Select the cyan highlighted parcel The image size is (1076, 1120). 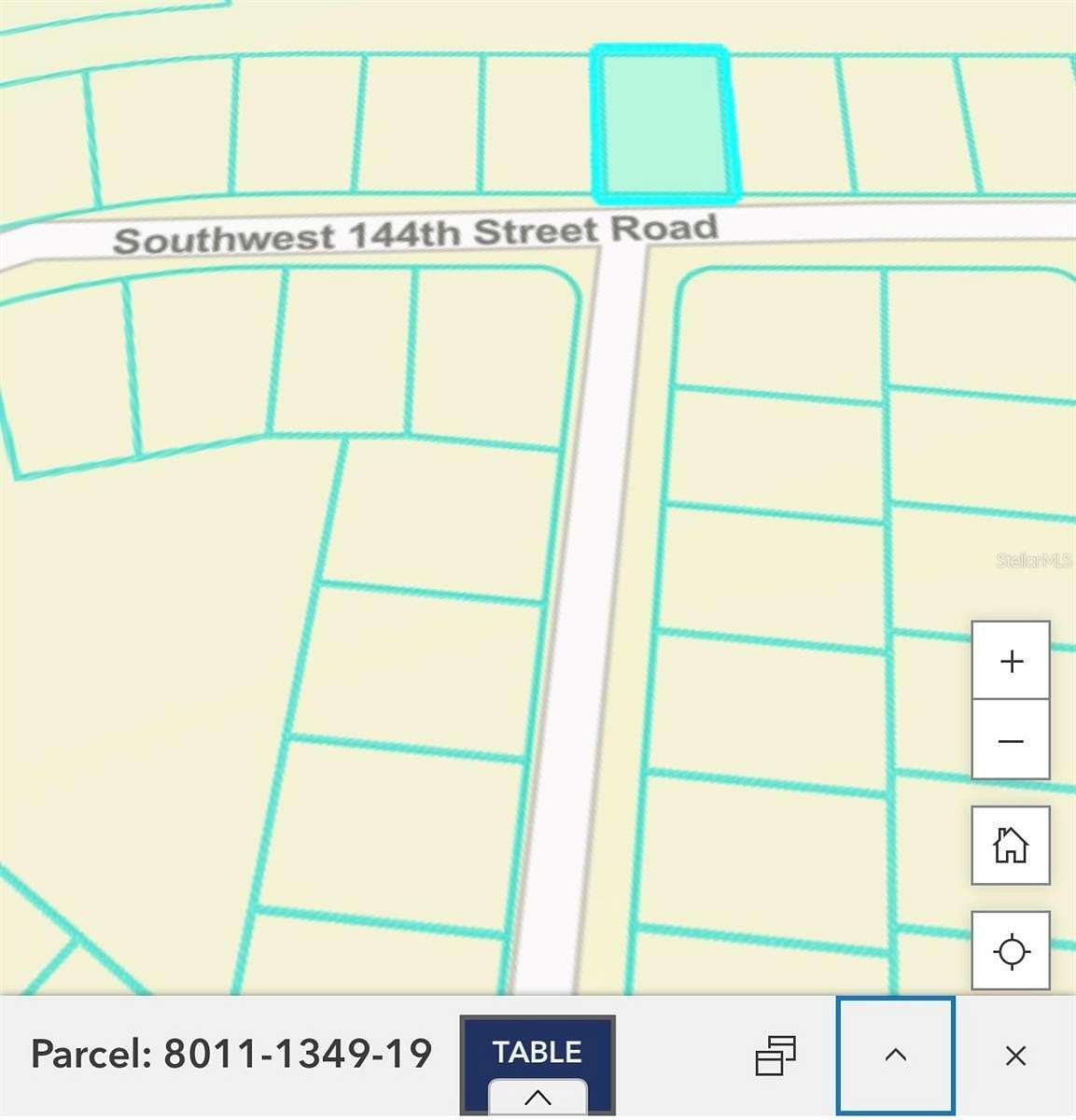click(x=664, y=122)
